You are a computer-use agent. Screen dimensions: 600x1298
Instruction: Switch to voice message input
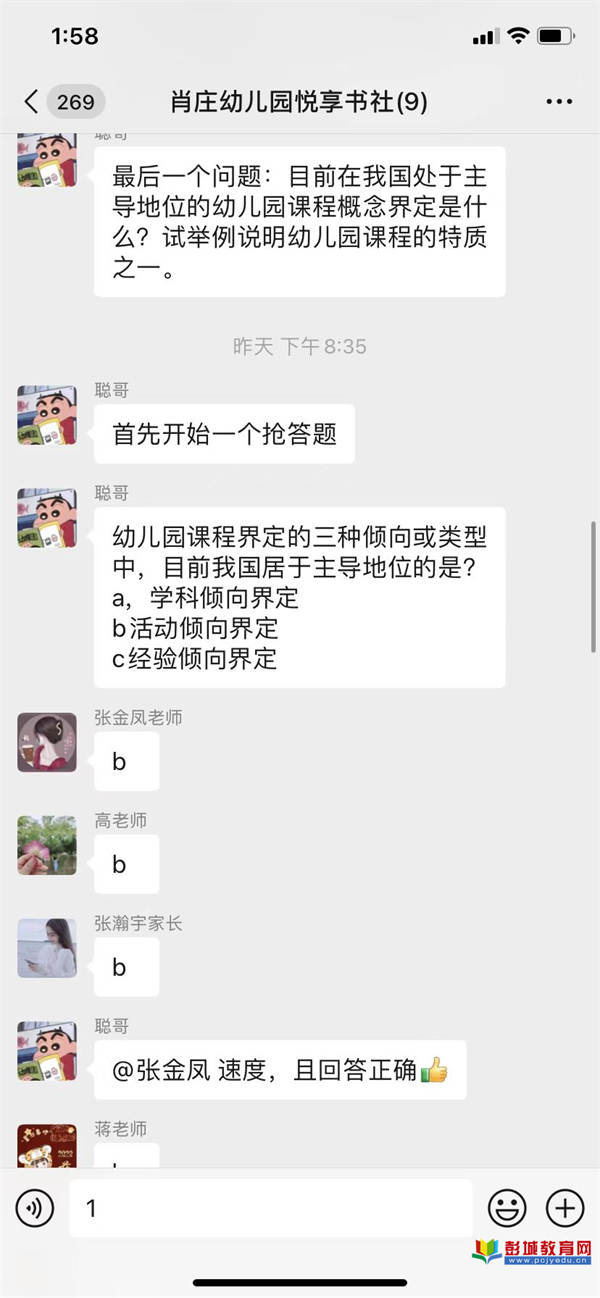click(x=35, y=1208)
